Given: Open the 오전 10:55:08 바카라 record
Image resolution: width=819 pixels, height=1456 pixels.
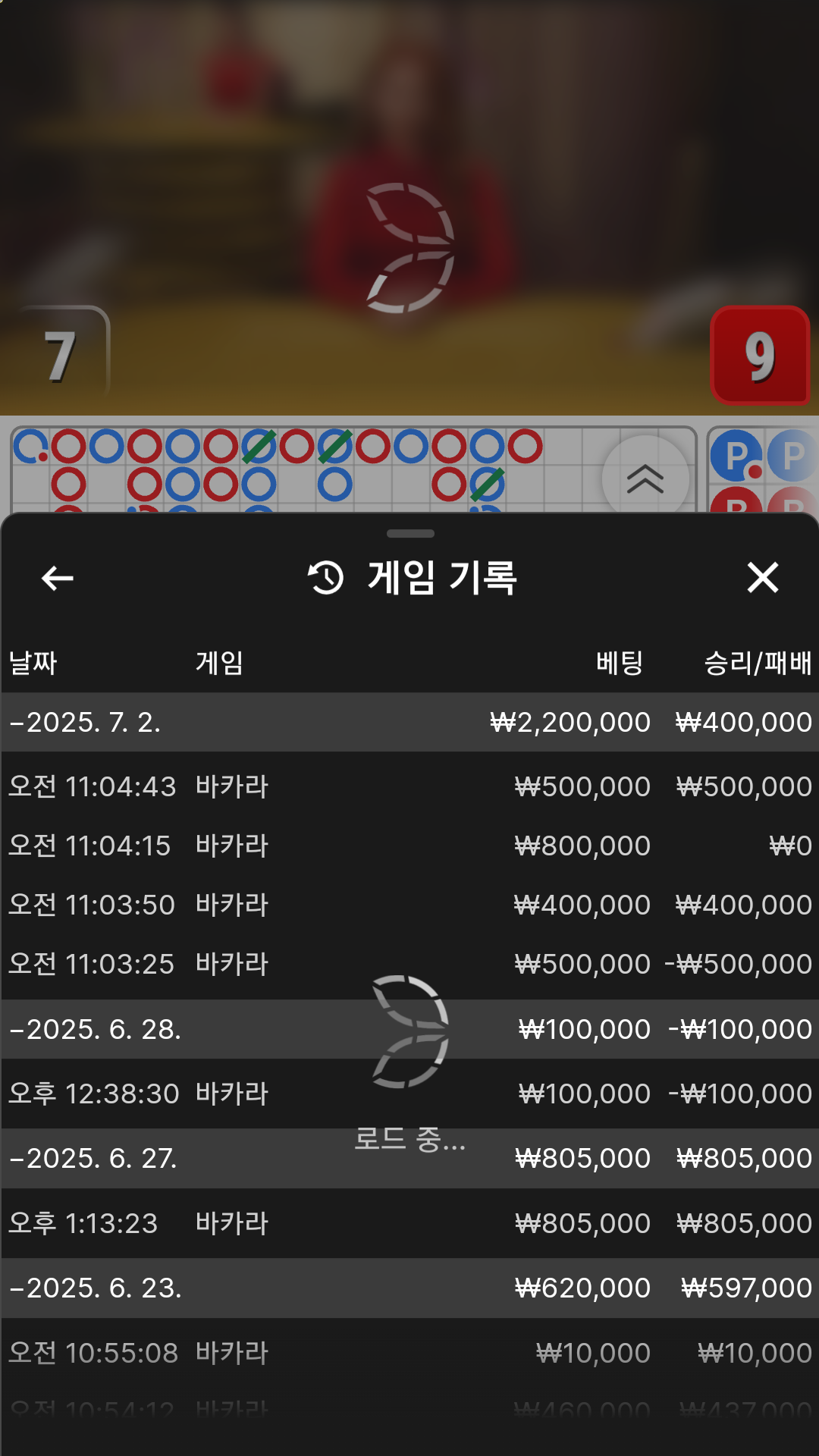Looking at the screenshot, I should pyautogui.click(x=409, y=1353).
